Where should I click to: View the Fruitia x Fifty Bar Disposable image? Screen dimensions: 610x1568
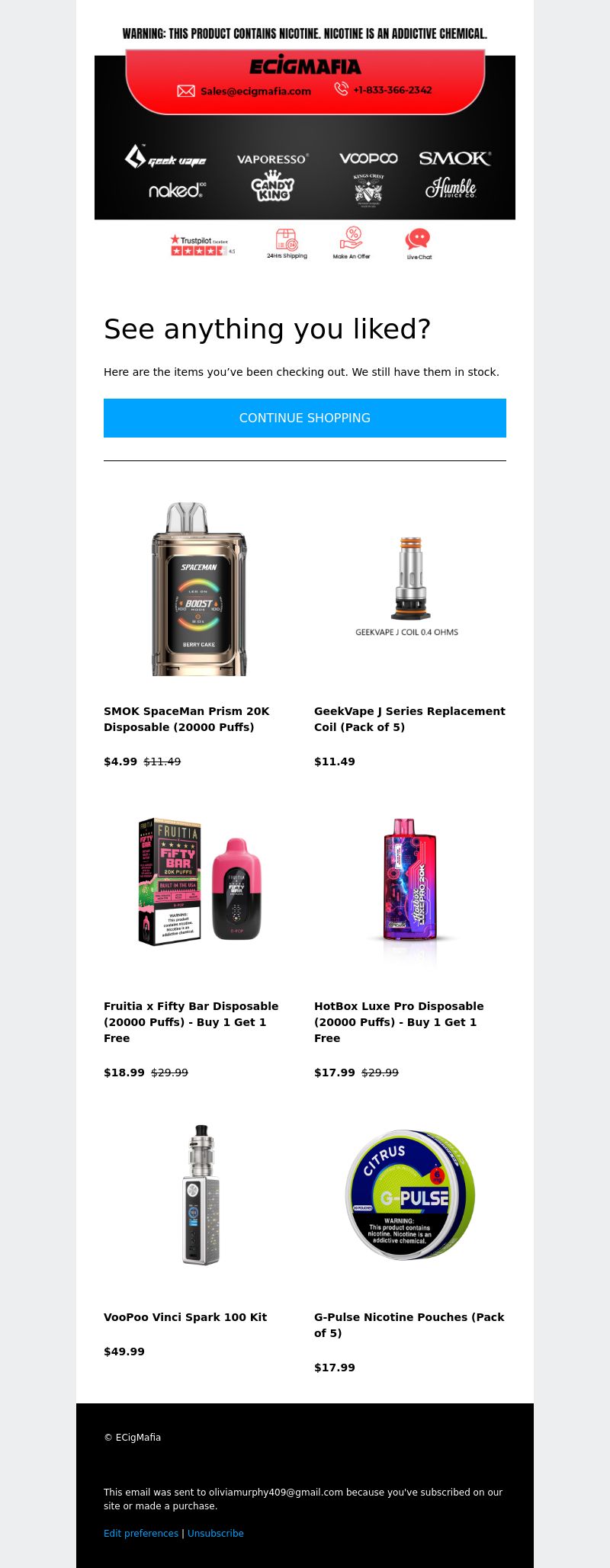tap(199, 882)
